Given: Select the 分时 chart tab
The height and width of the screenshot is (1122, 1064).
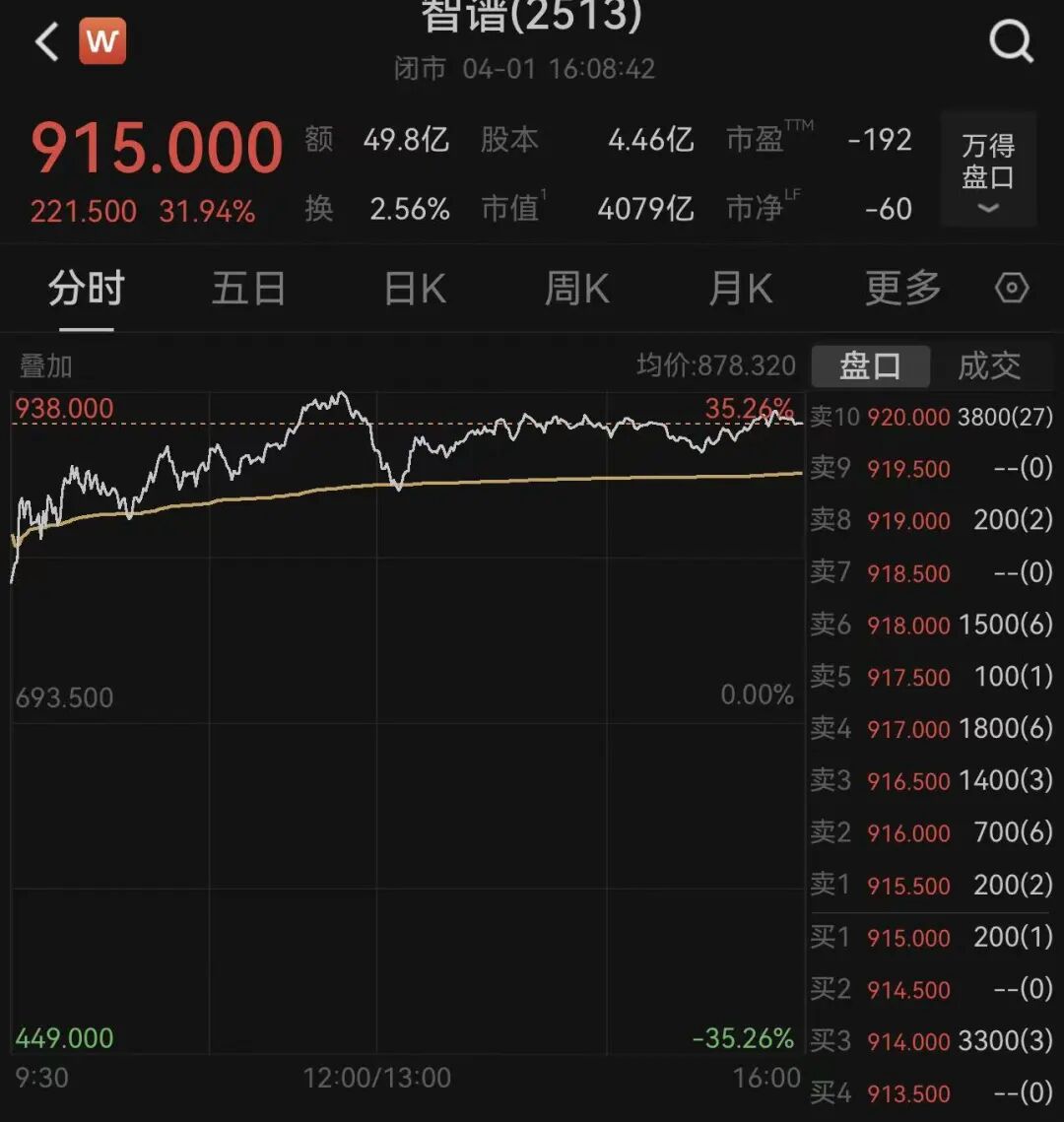Looking at the screenshot, I should (x=86, y=289).
